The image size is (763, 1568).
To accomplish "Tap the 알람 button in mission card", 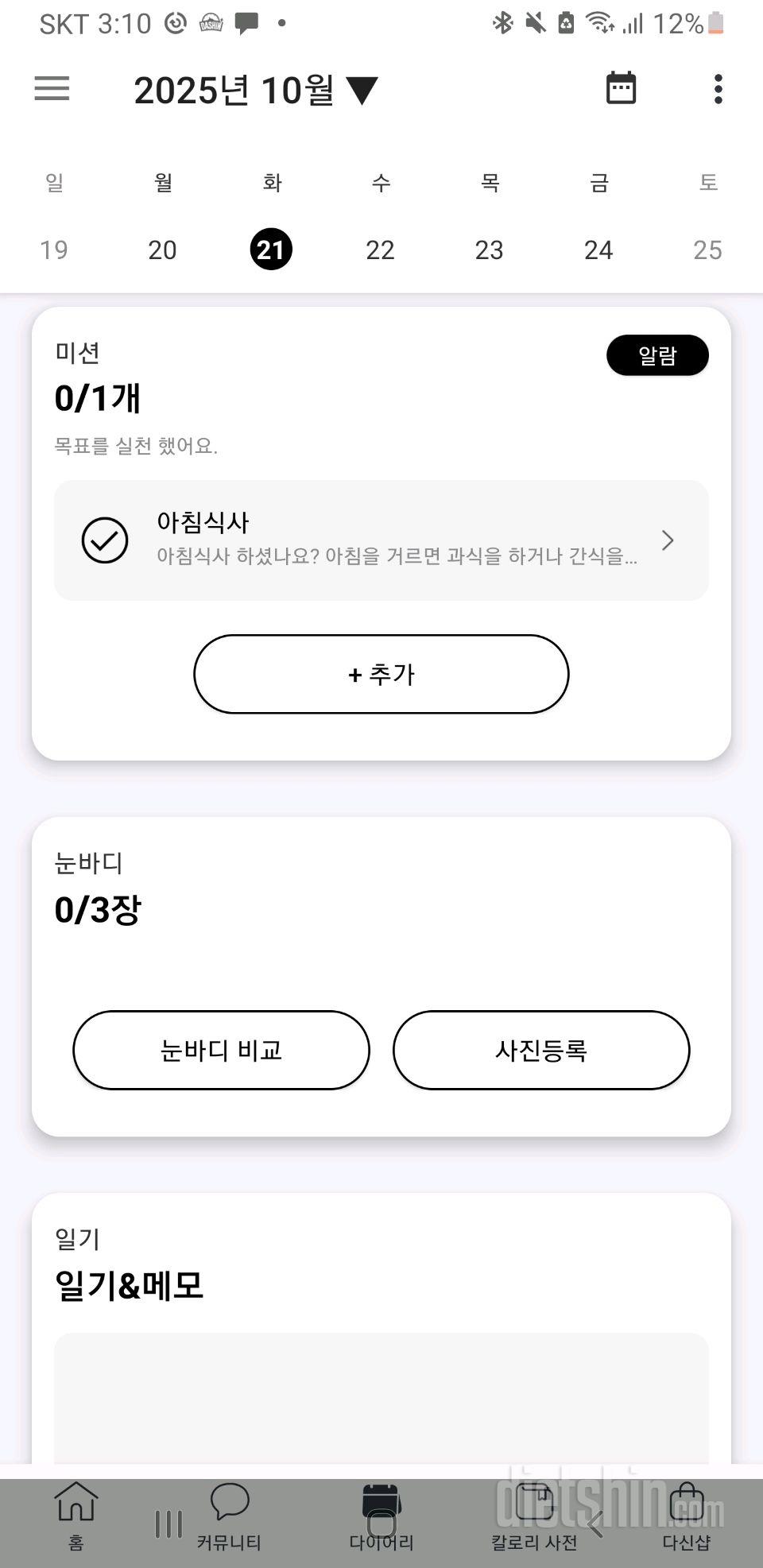I will click(657, 355).
